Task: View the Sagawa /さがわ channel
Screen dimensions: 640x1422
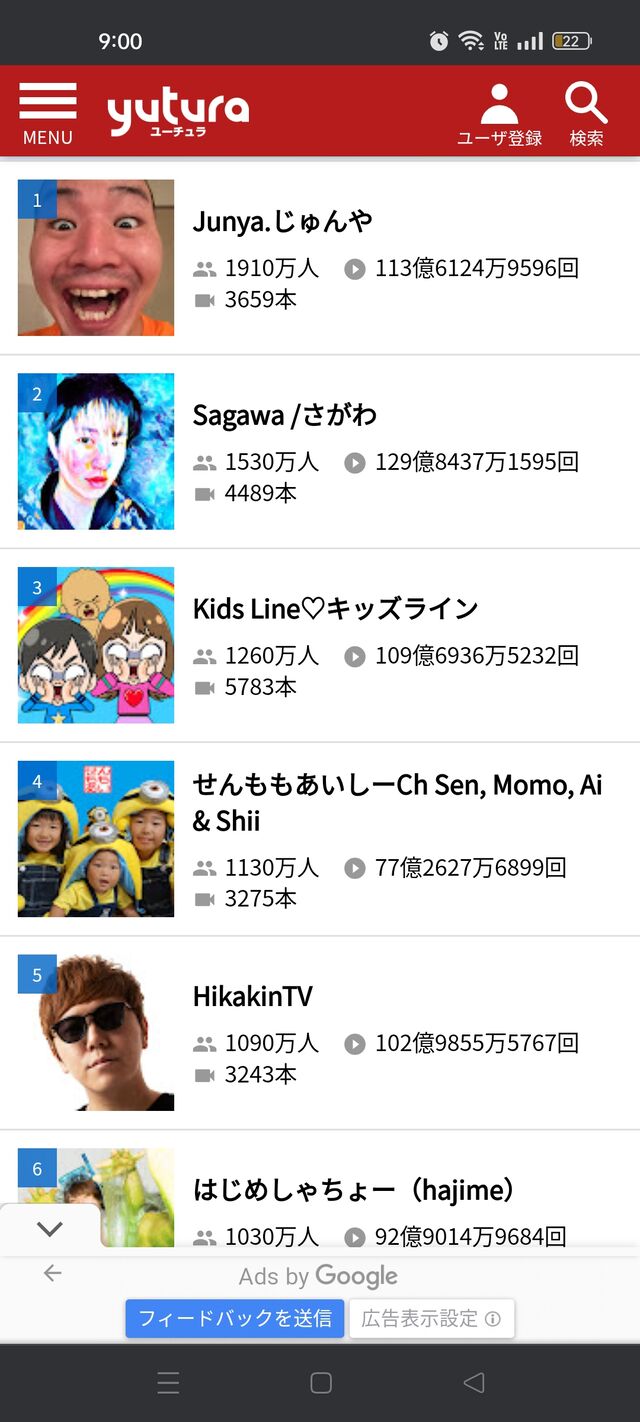Action: pos(284,415)
